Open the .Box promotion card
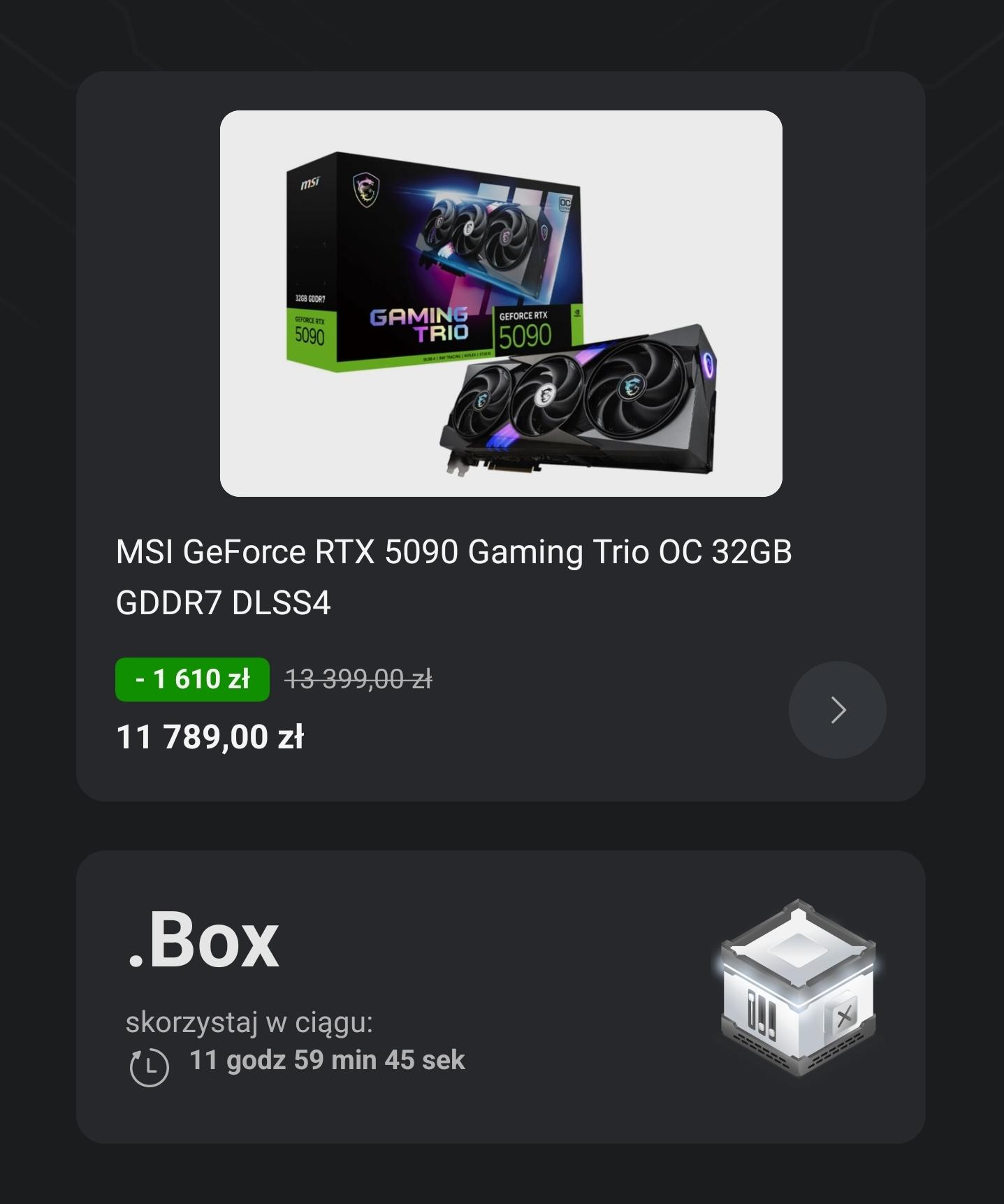This screenshot has height=1204, width=1004. pyautogui.click(x=500, y=996)
